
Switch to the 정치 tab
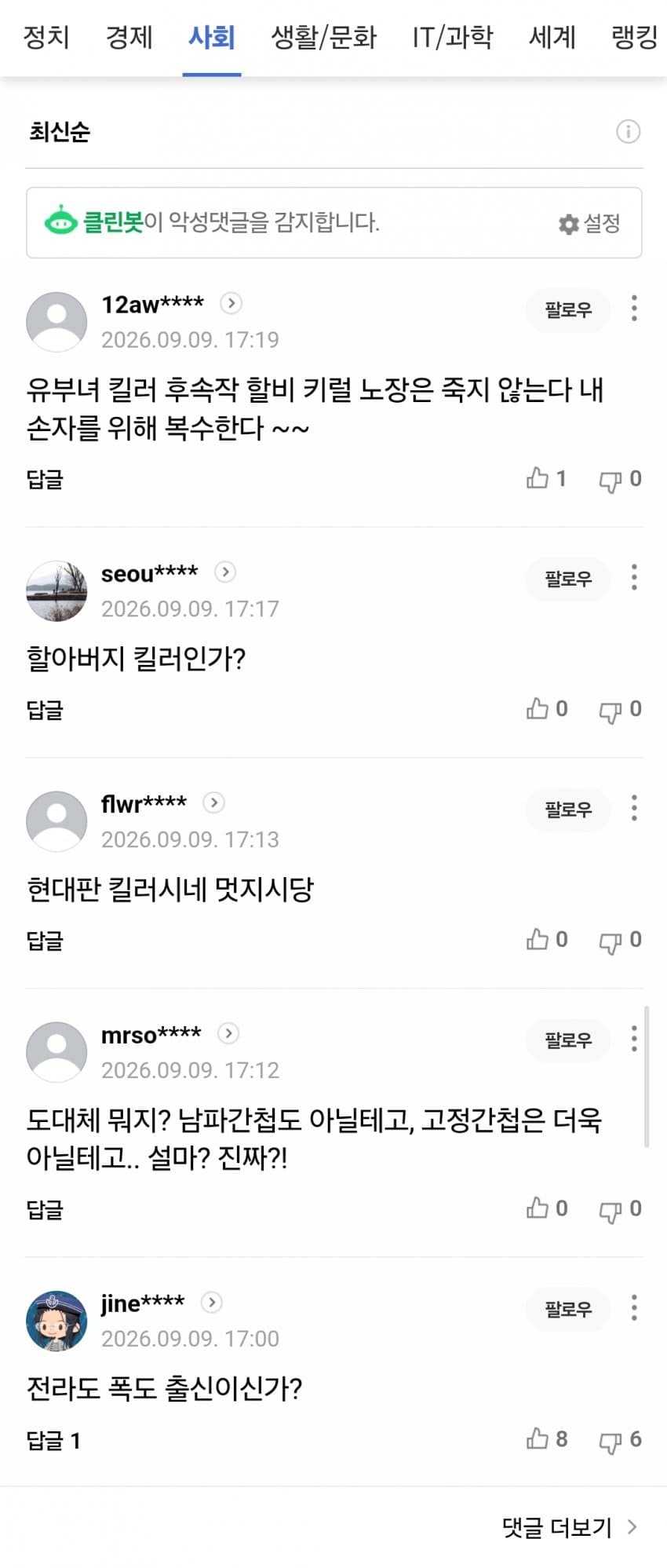(x=46, y=37)
